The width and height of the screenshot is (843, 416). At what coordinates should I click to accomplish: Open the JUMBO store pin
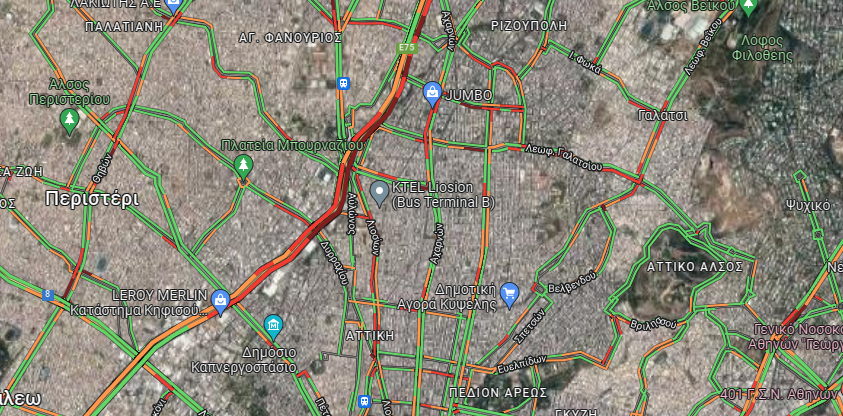coord(432,93)
